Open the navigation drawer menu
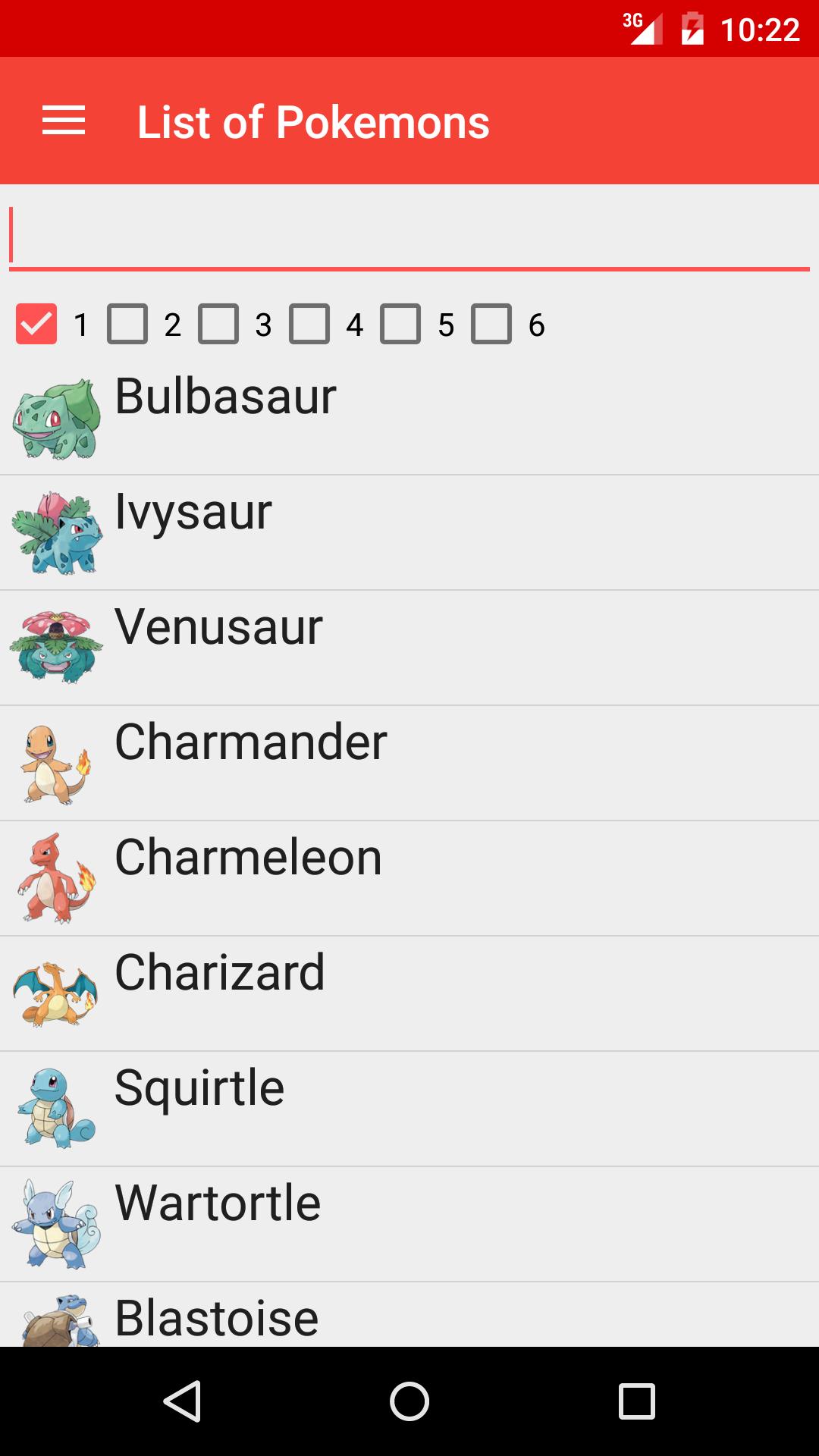This screenshot has height=1456, width=819. pyautogui.click(x=64, y=121)
